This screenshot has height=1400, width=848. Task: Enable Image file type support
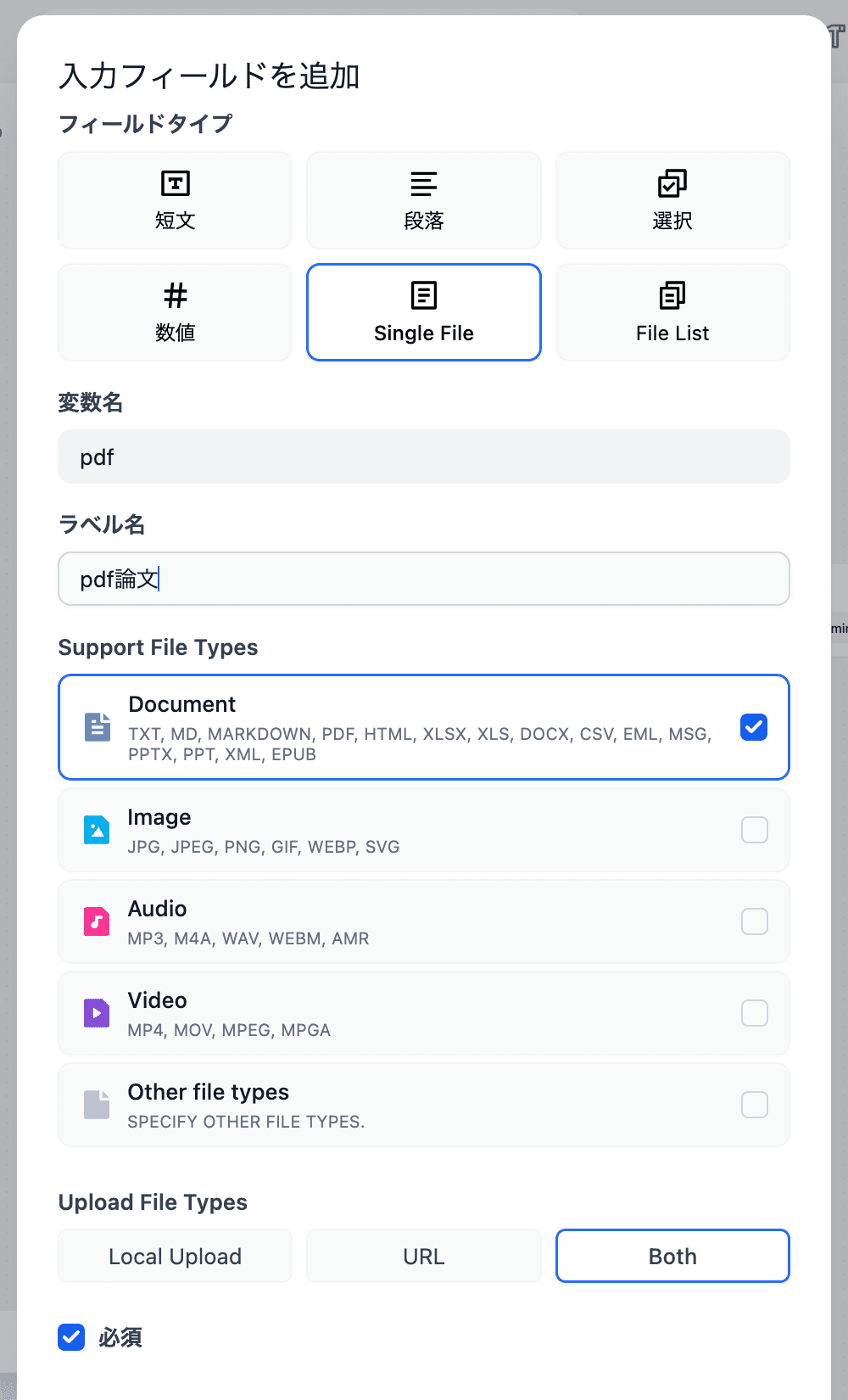(x=754, y=830)
